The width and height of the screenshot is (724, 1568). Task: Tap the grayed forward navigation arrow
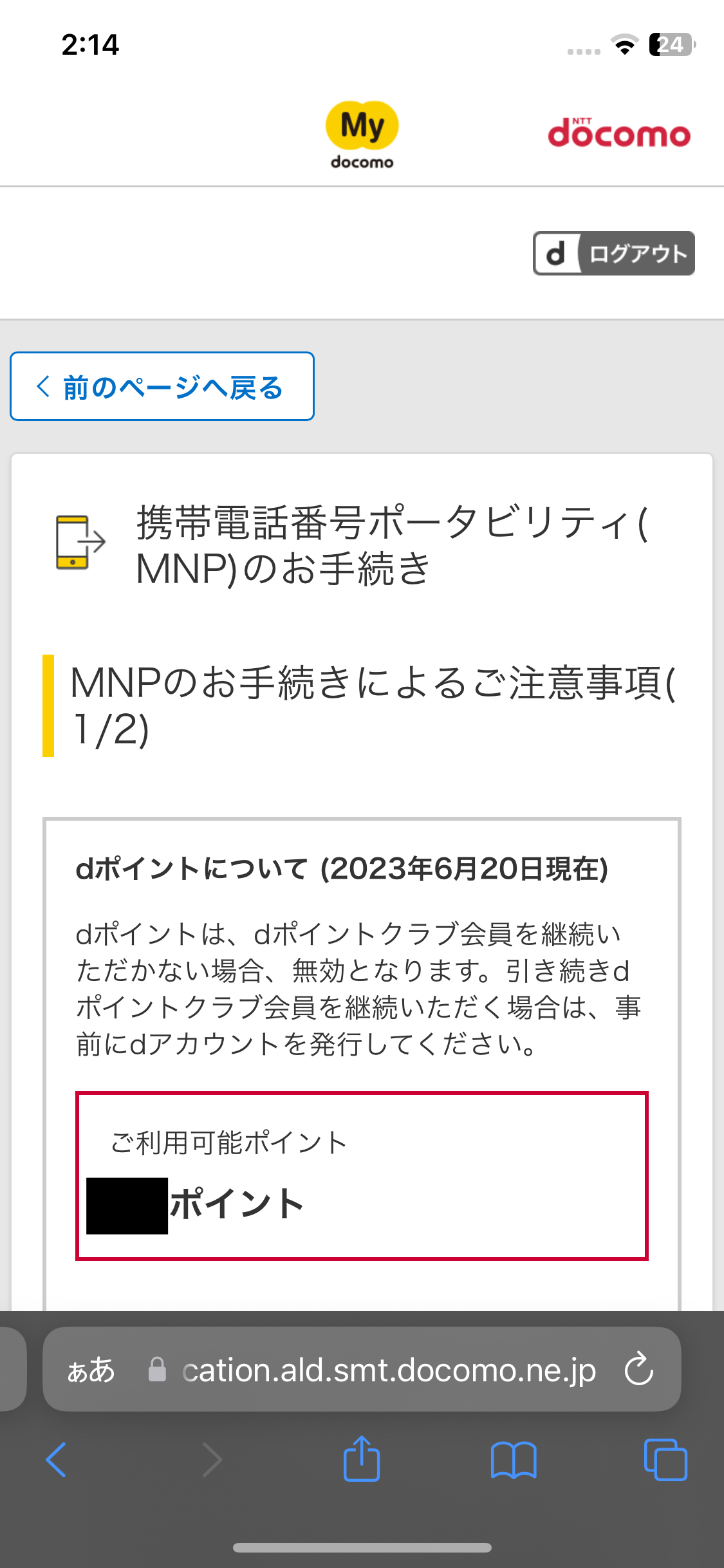tap(212, 1460)
